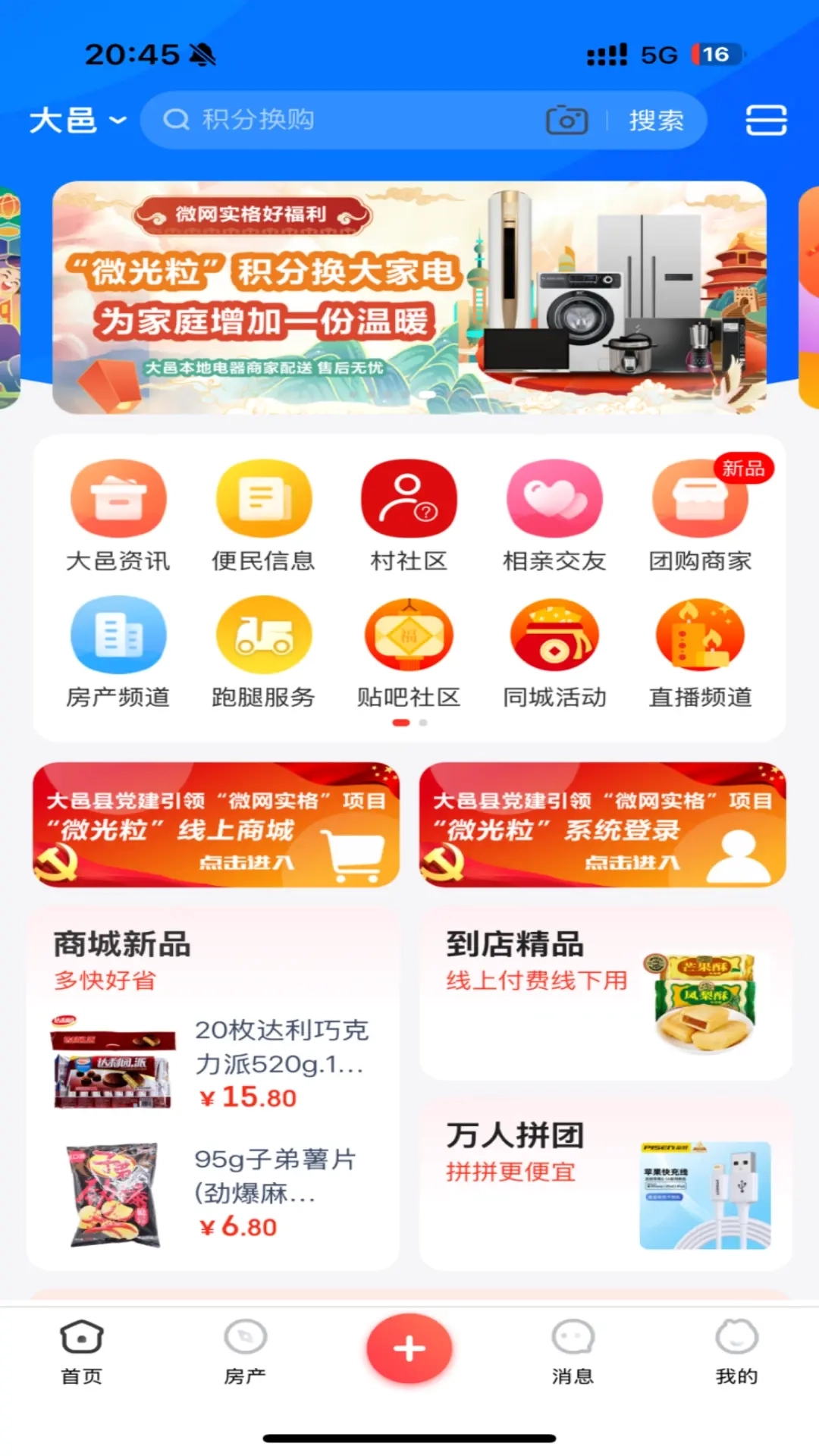The height and width of the screenshot is (1456, 819).
Task: Click the 搜索 search button
Action: click(x=657, y=119)
